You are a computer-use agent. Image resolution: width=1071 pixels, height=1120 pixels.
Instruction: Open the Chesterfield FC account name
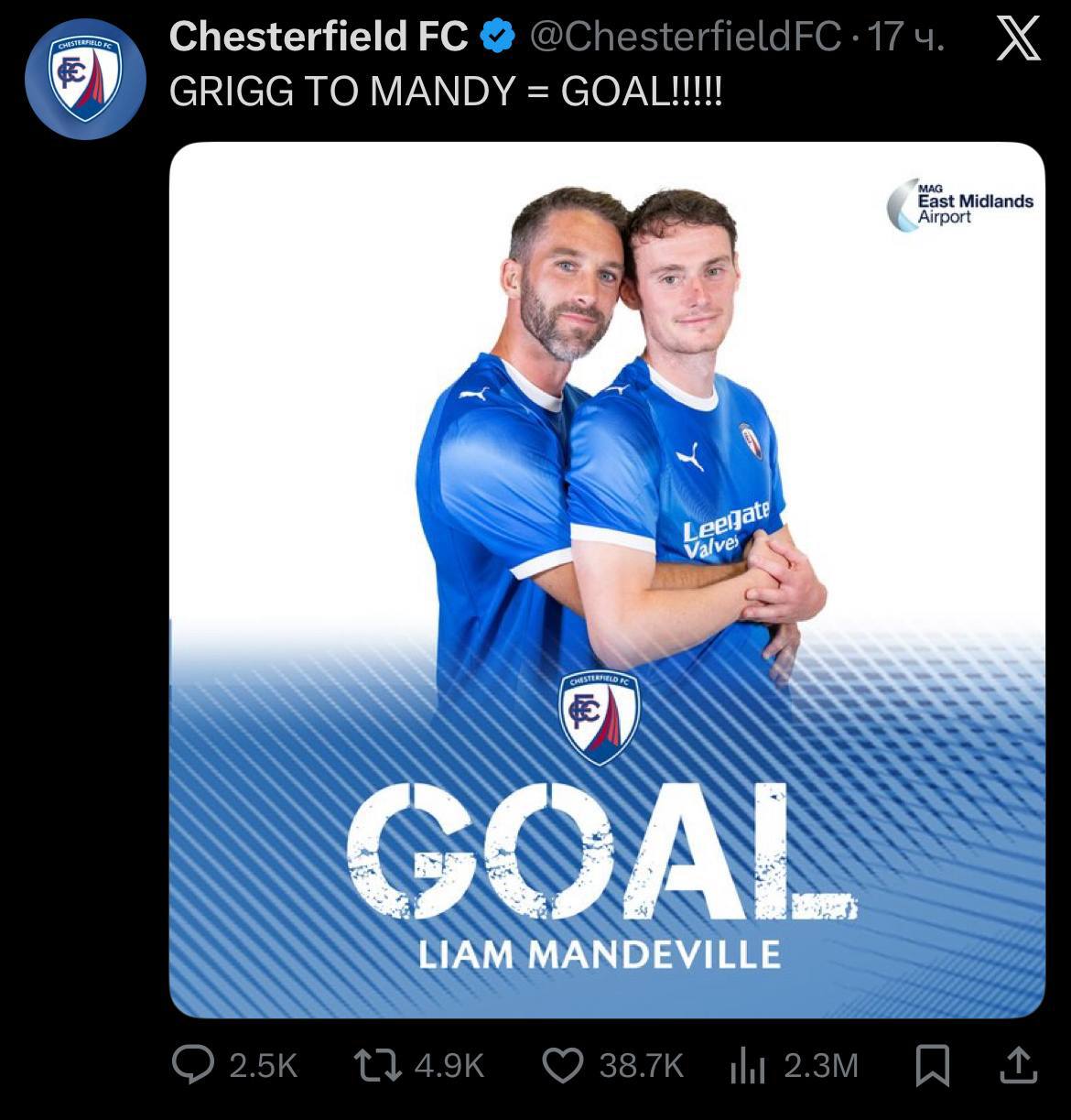pos(318,37)
